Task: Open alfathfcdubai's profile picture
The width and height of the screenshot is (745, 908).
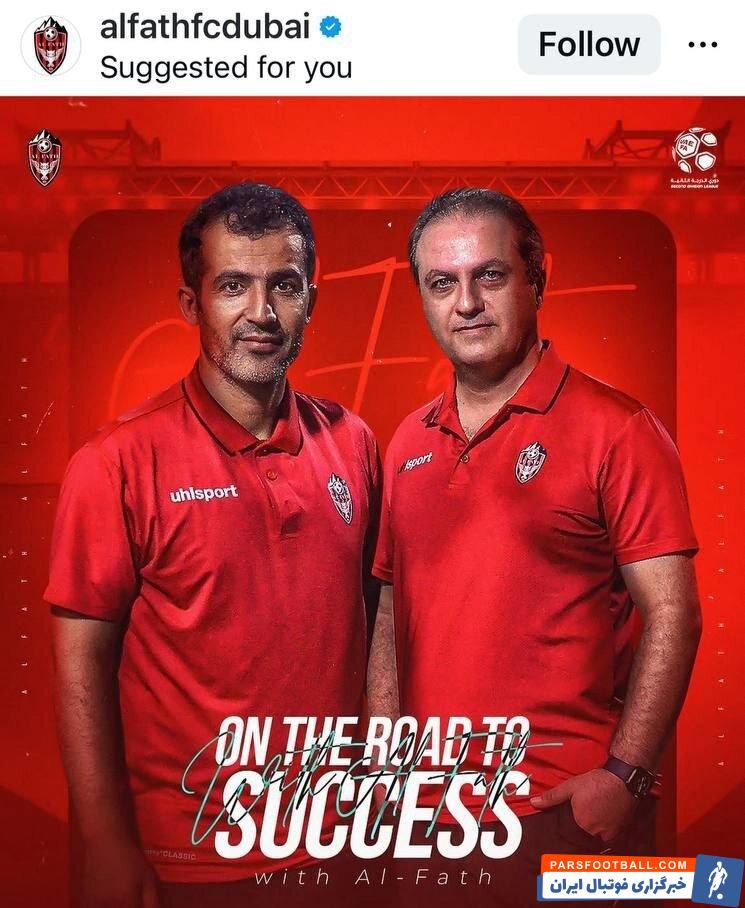Action: point(50,45)
